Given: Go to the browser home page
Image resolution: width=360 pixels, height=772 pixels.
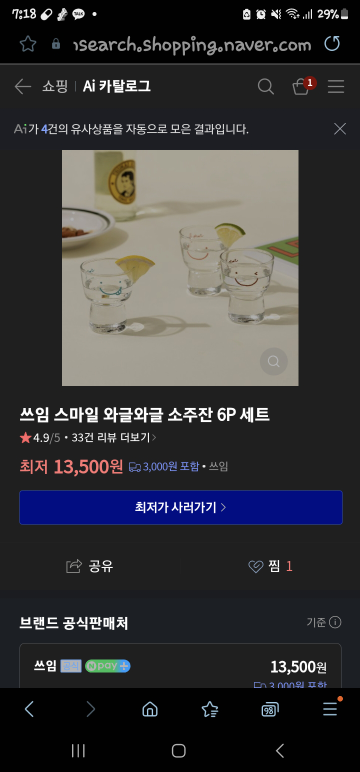Looking at the screenshot, I should pyautogui.click(x=150, y=709).
